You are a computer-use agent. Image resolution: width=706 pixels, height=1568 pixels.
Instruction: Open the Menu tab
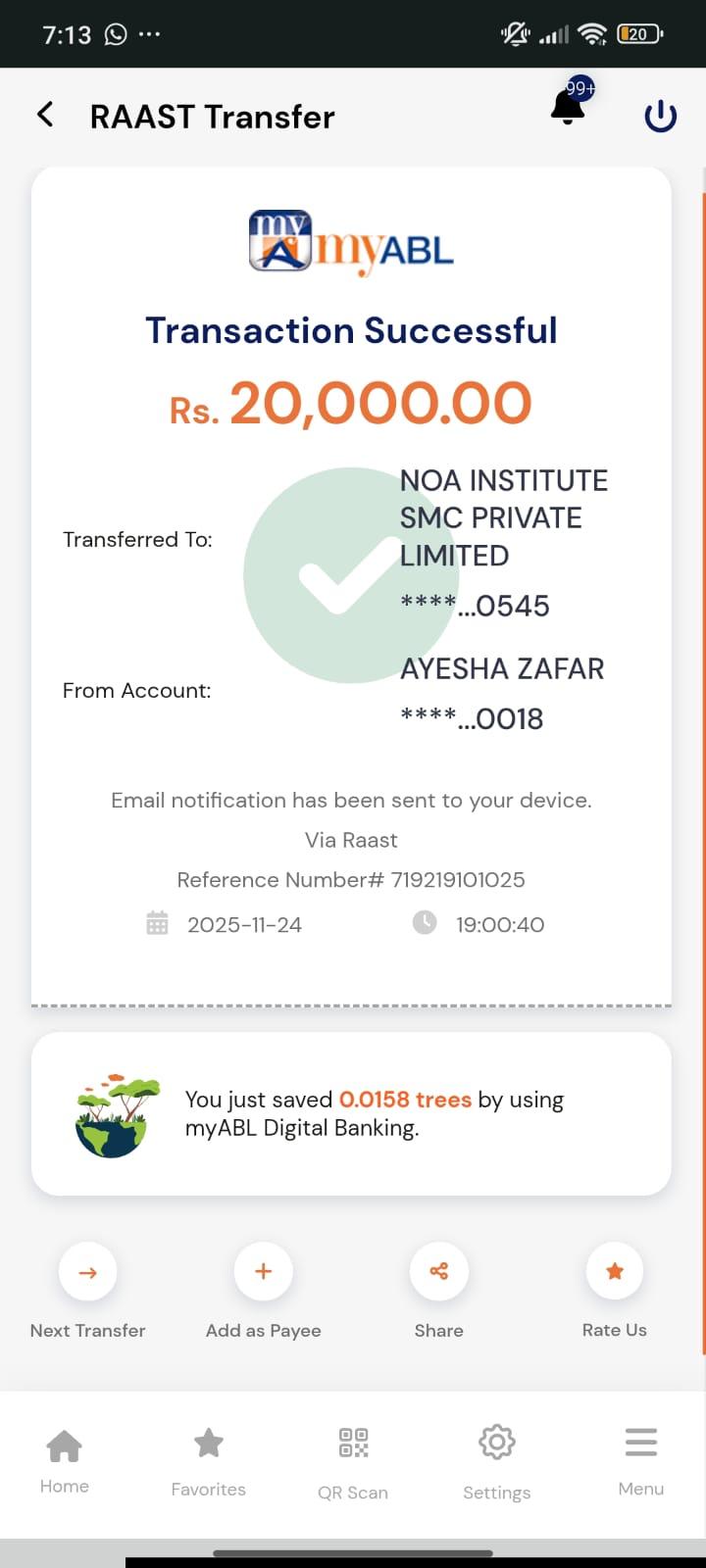[x=641, y=1460]
